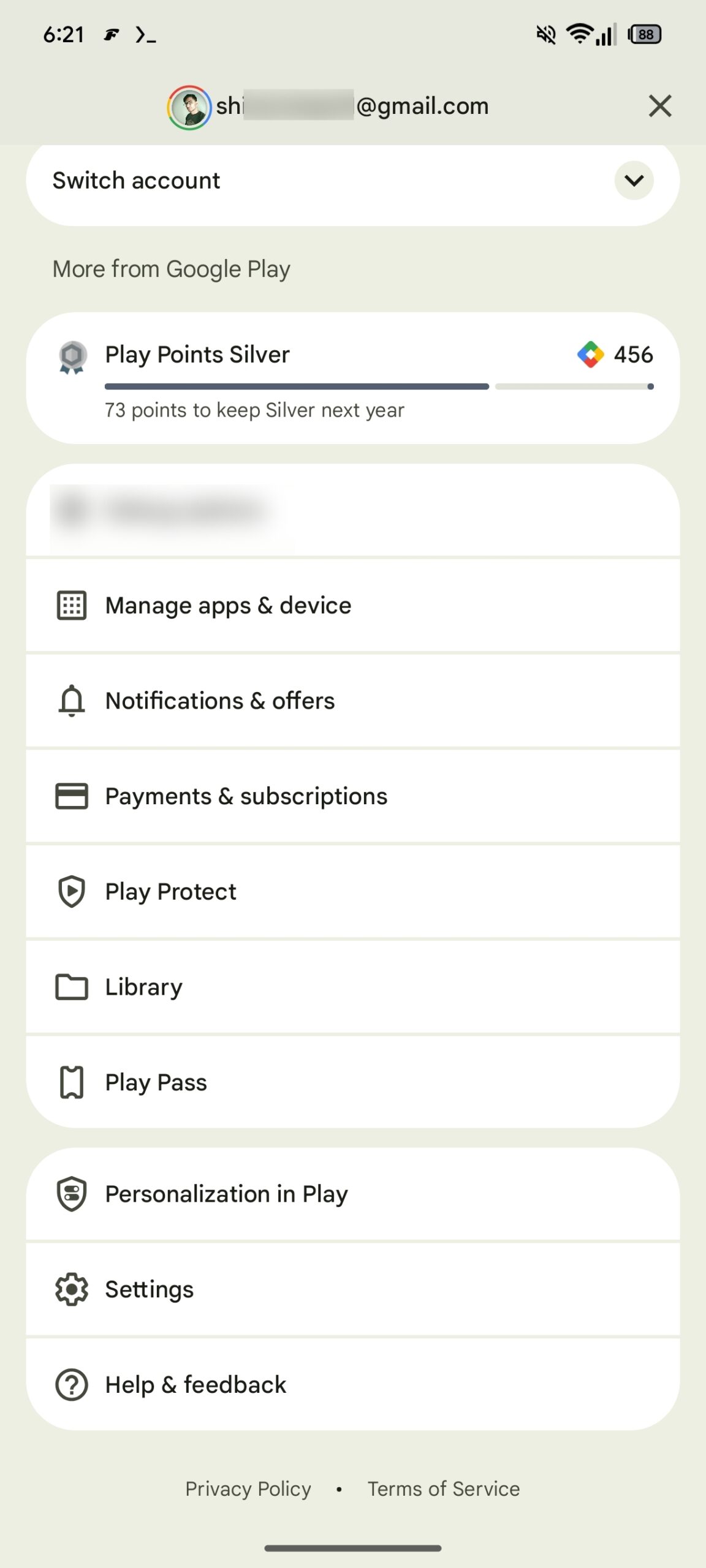This screenshot has width=706, height=1568.
Task: Open Payments & subscriptions
Action: 352,796
